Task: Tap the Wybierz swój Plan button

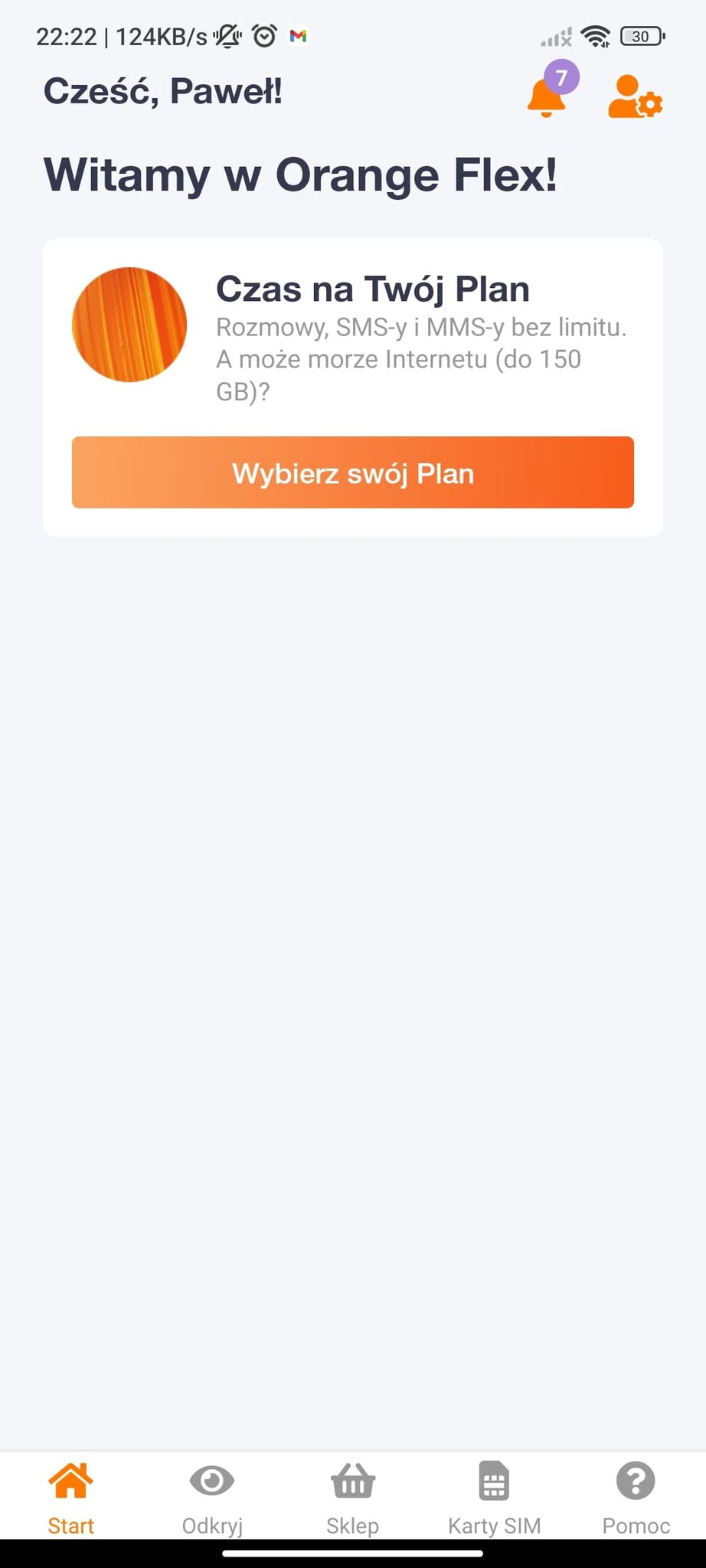Action: tap(353, 472)
